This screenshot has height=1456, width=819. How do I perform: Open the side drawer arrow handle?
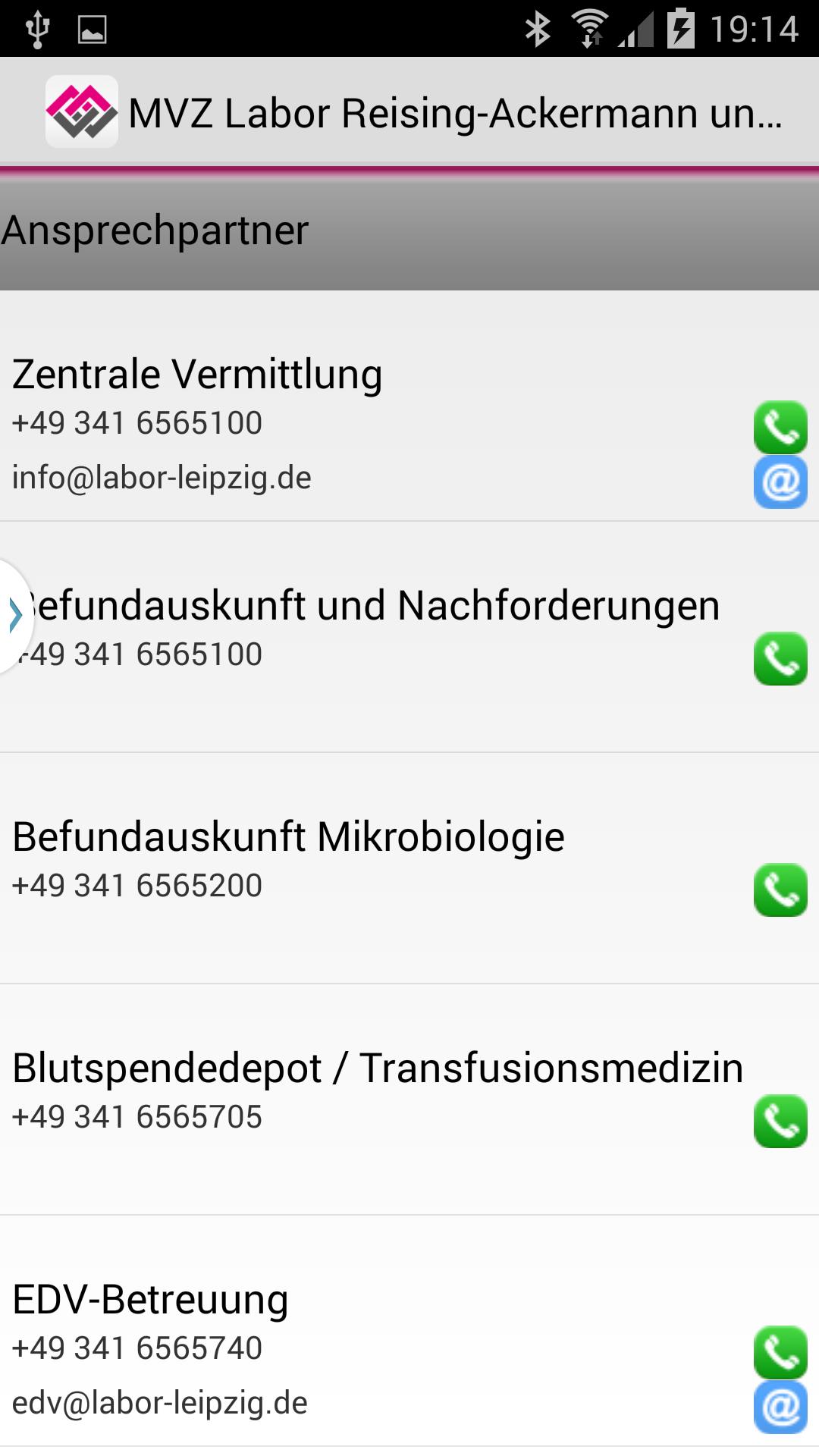(14, 615)
